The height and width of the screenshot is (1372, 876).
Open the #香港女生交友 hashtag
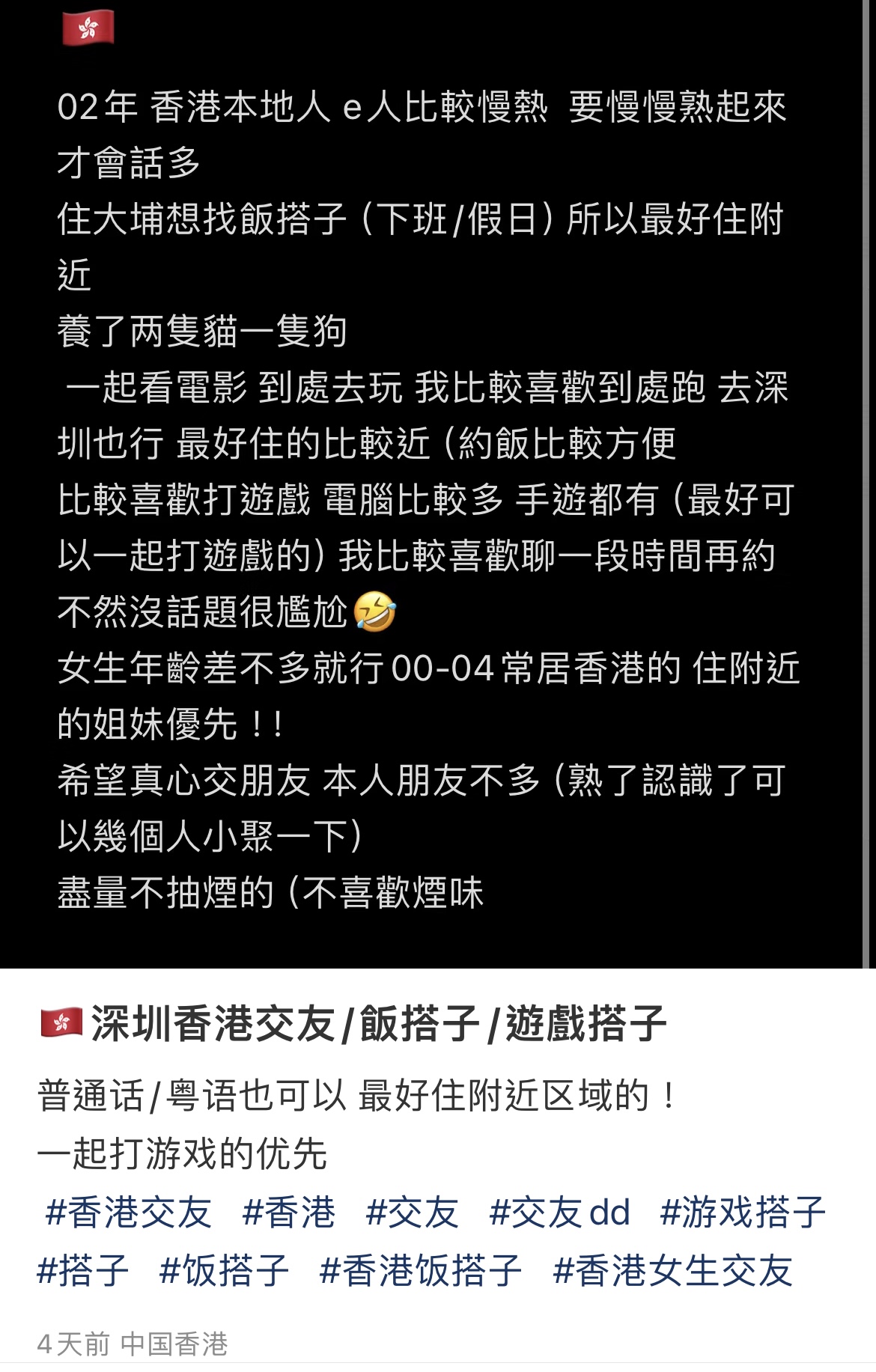(x=672, y=1271)
